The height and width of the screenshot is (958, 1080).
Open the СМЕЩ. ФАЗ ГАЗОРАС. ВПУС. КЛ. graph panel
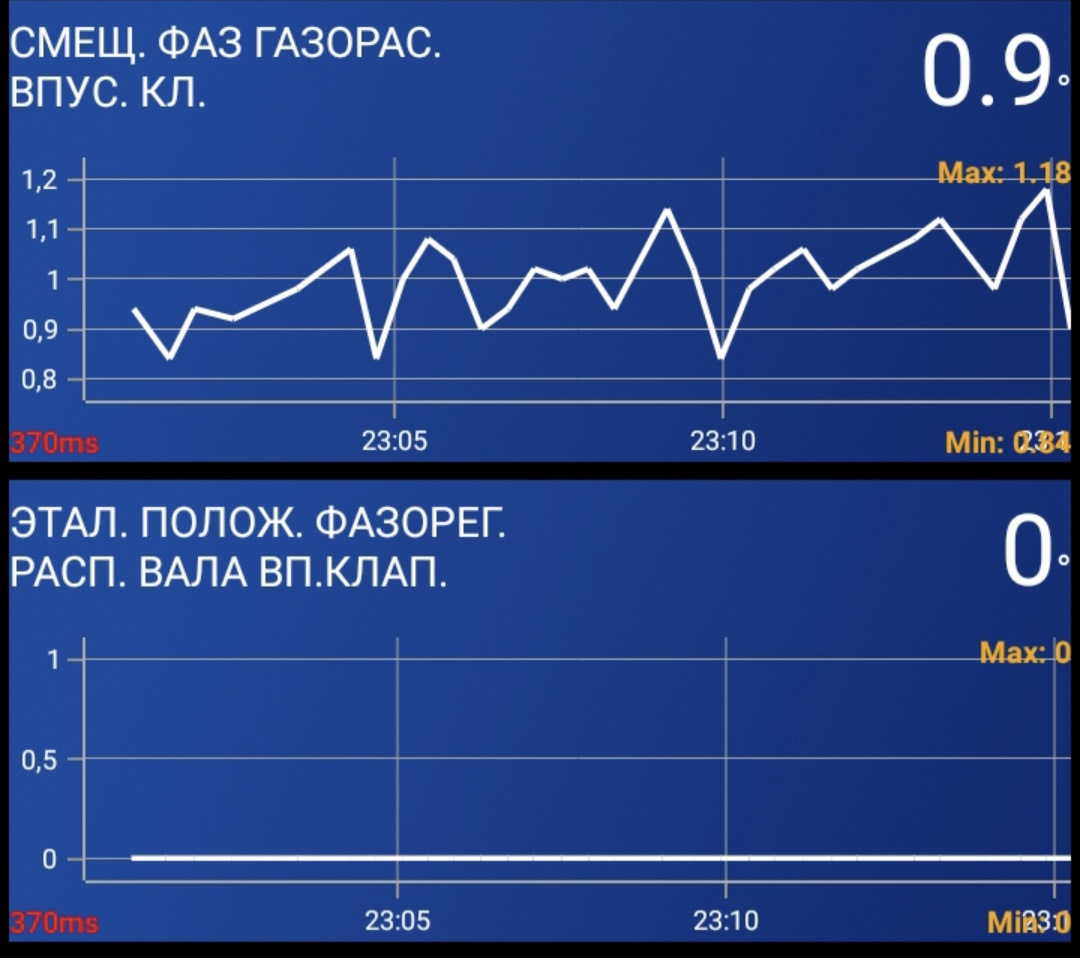point(540,240)
